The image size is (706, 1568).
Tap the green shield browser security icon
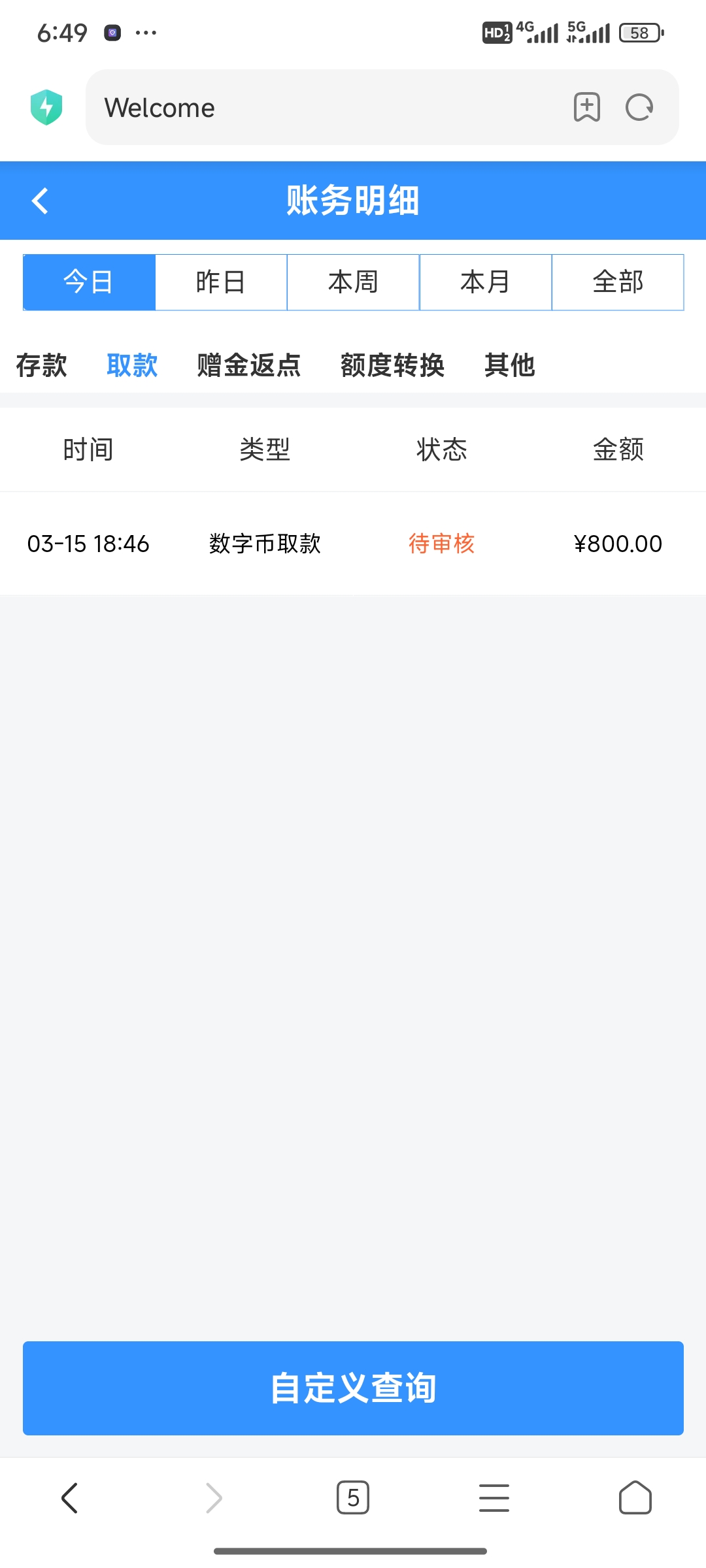(x=47, y=106)
